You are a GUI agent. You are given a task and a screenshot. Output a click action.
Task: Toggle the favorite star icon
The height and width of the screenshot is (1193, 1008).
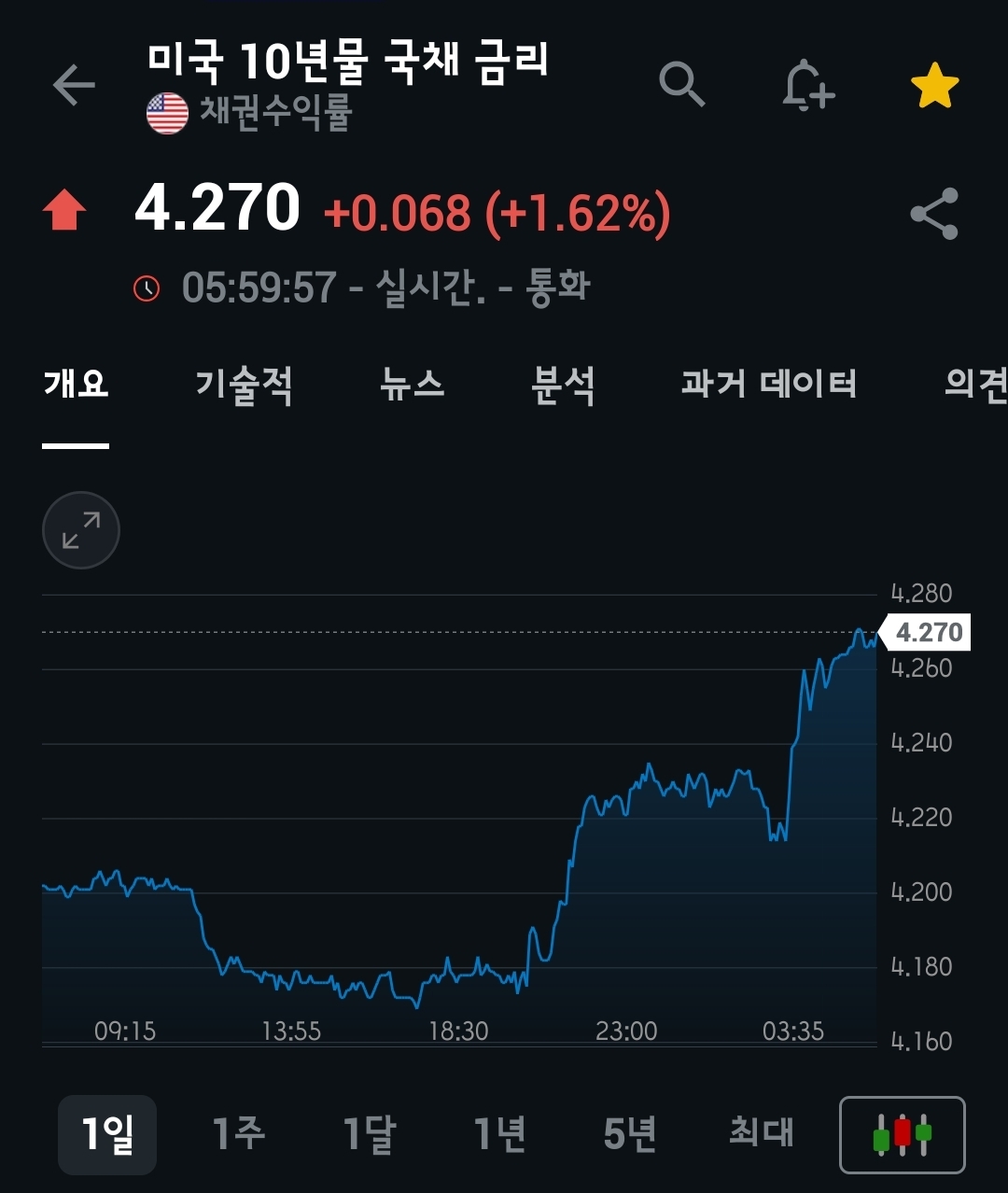tap(934, 87)
